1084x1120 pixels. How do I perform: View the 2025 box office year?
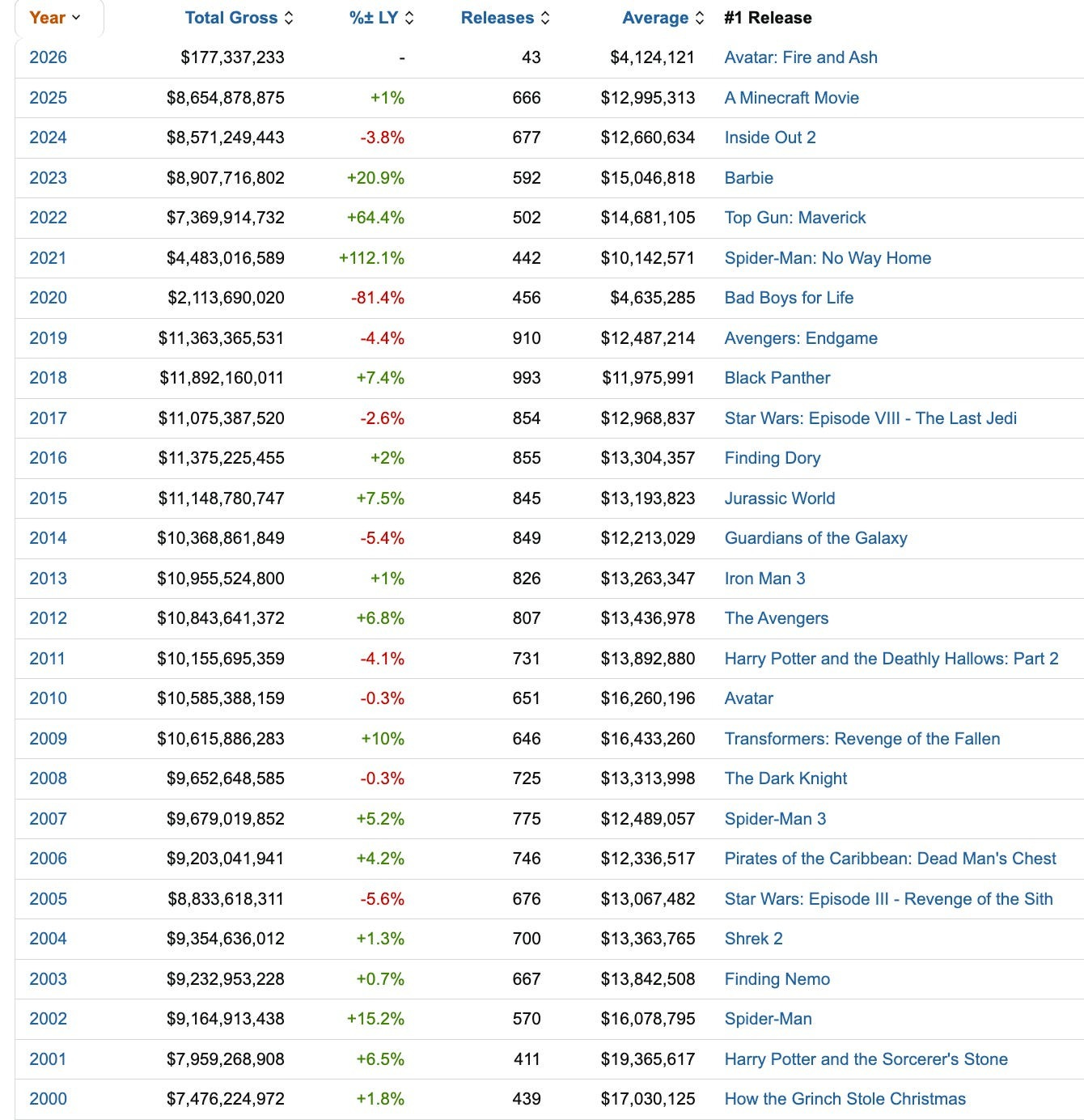click(48, 98)
